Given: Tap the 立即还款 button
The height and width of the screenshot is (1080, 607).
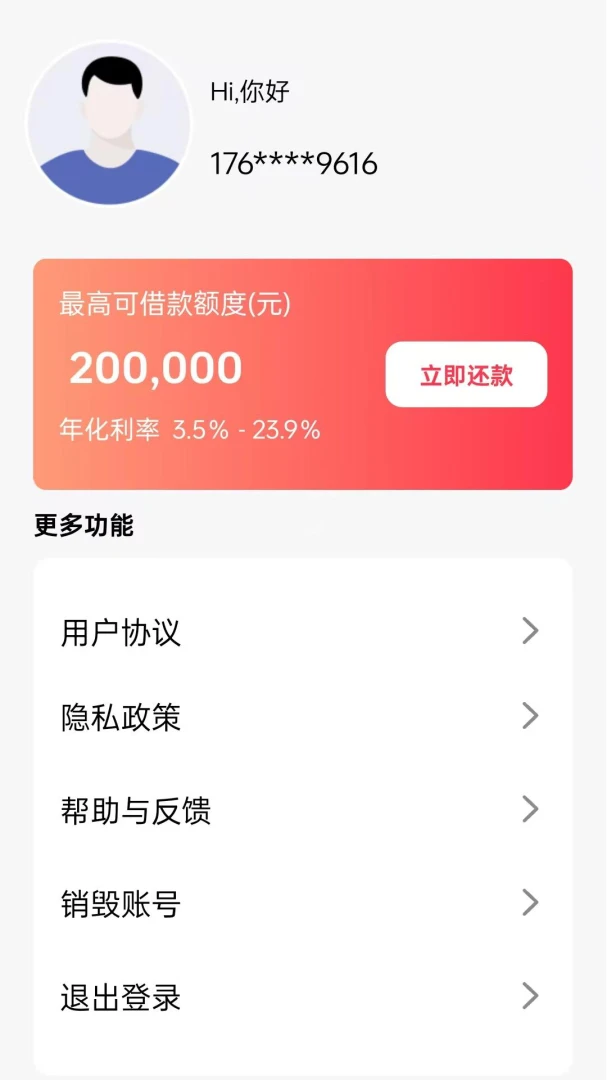Looking at the screenshot, I should click(x=466, y=375).
